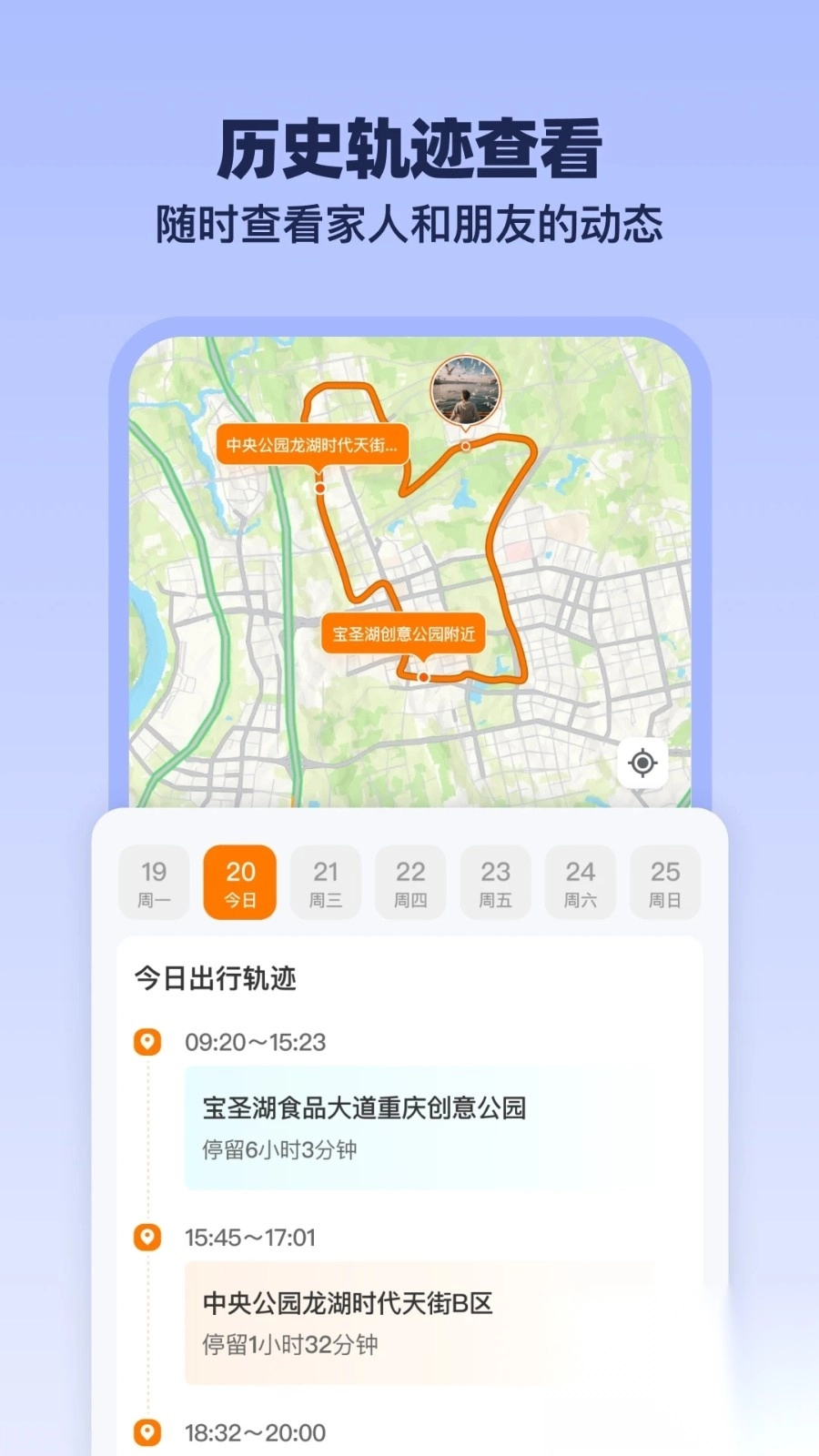Click the 中央公园龙湖时代天街 map marker pin
The image size is (819, 1456).
pyautogui.click(x=318, y=487)
